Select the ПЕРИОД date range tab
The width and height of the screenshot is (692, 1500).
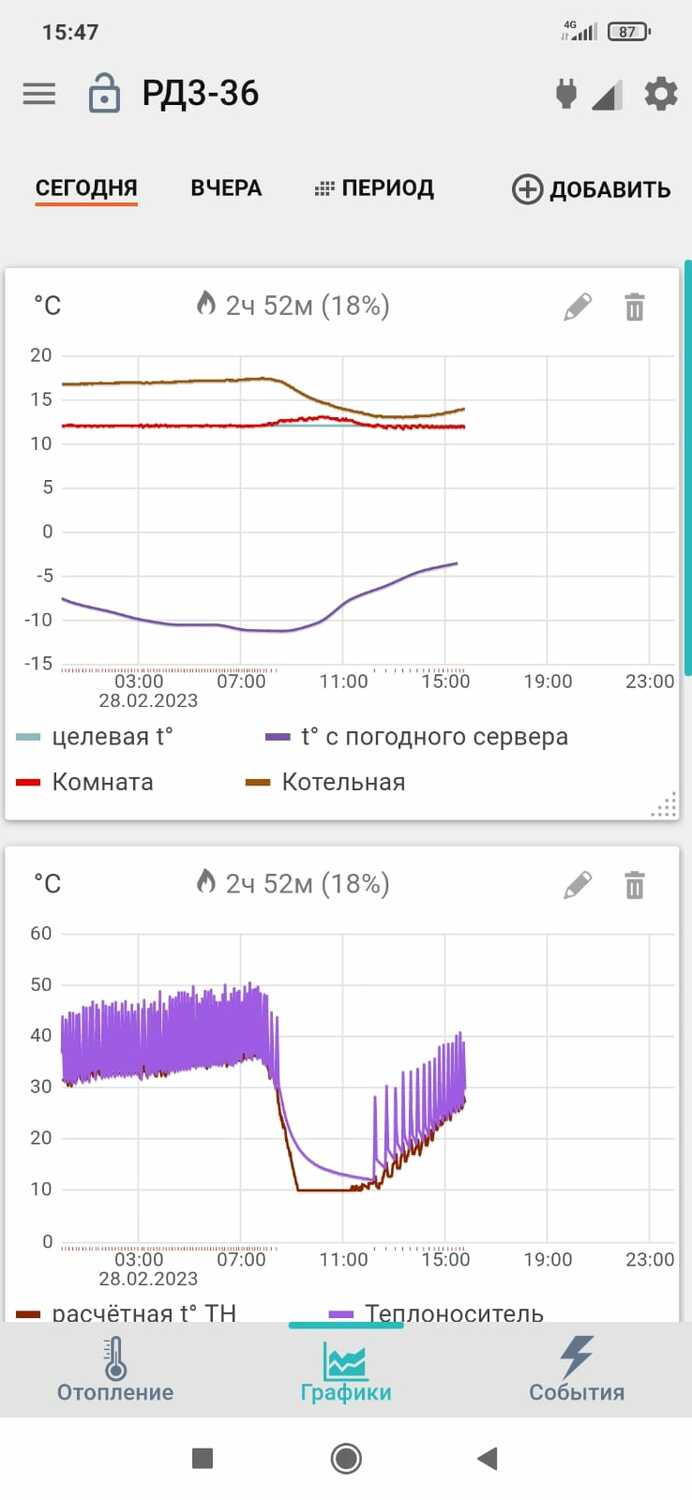pos(375,188)
